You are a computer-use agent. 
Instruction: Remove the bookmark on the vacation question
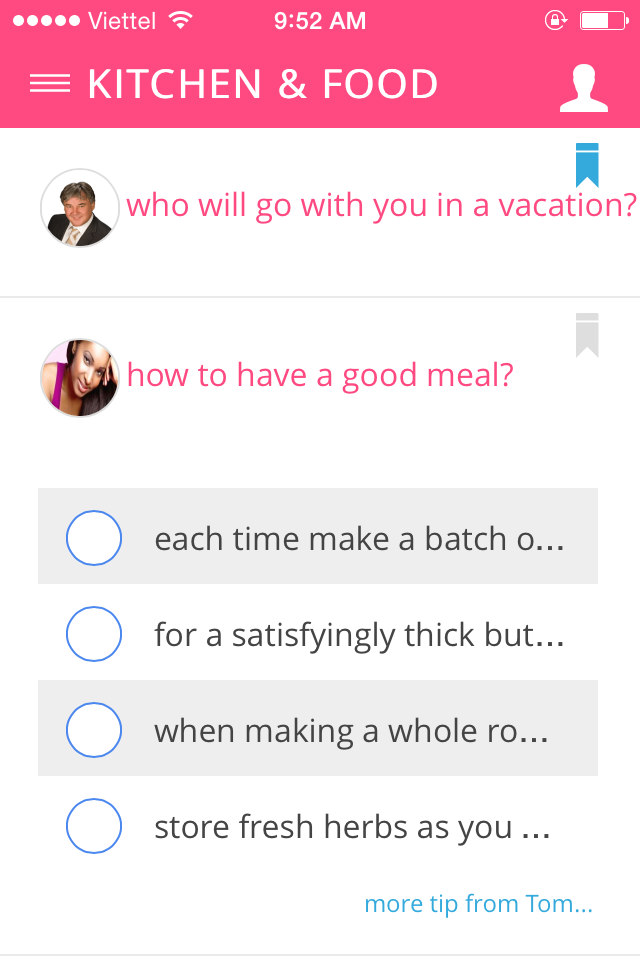587,165
